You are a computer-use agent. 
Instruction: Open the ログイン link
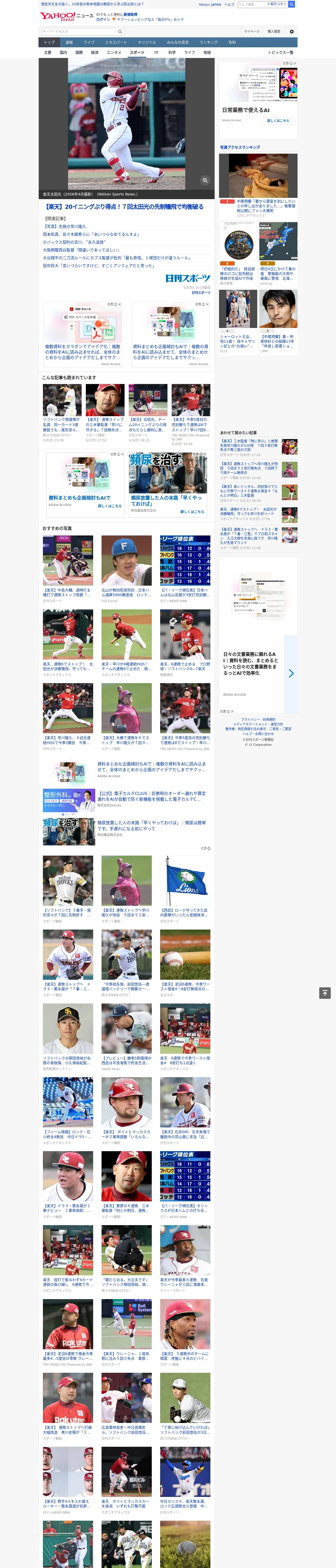103,20
